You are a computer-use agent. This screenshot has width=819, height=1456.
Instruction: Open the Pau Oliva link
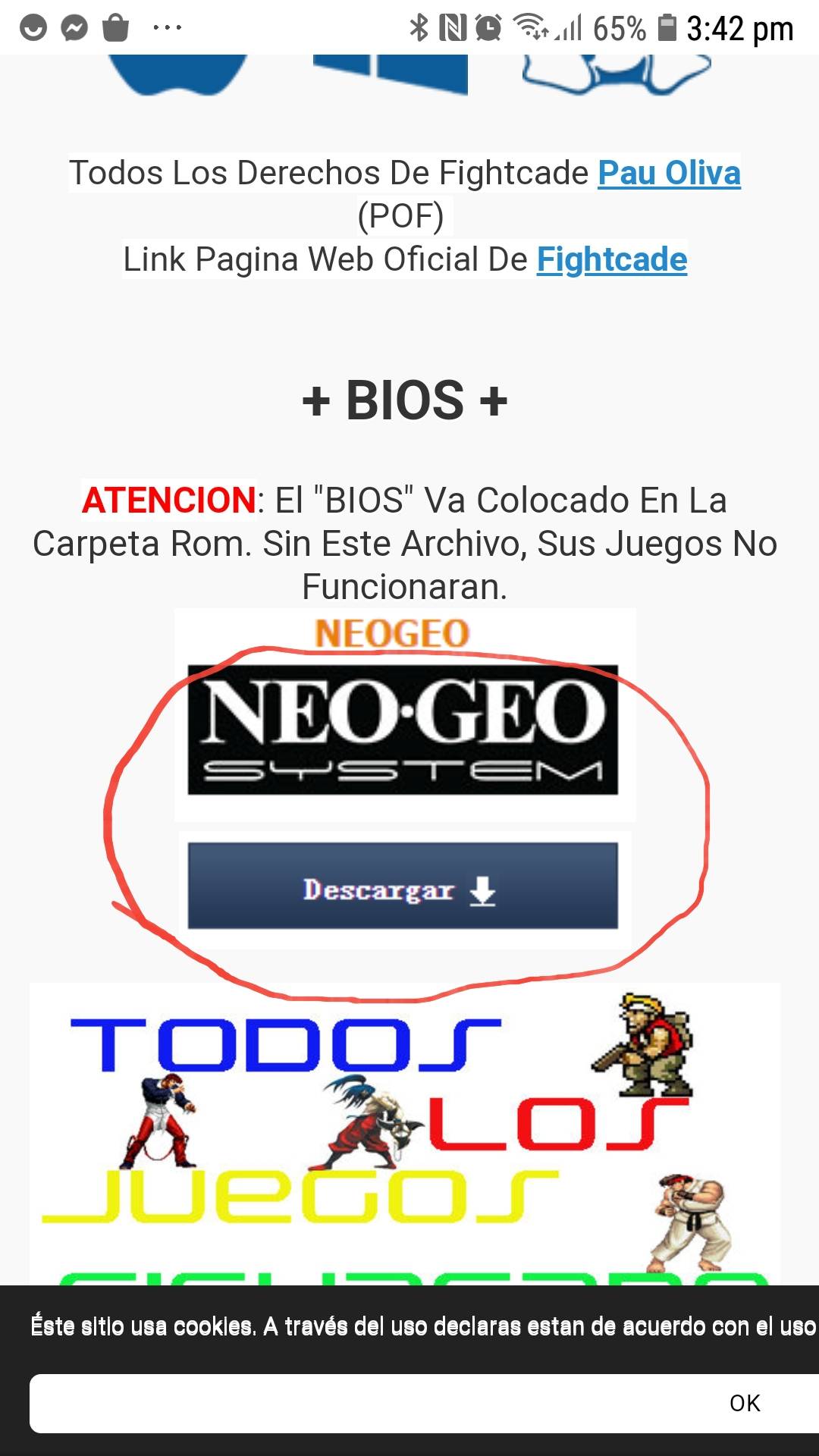[669, 173]
